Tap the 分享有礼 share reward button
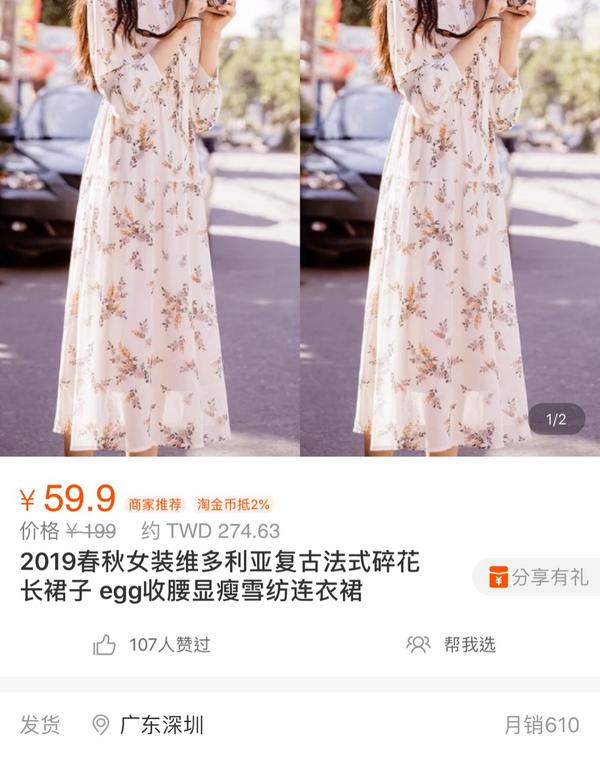 (537, 577)
